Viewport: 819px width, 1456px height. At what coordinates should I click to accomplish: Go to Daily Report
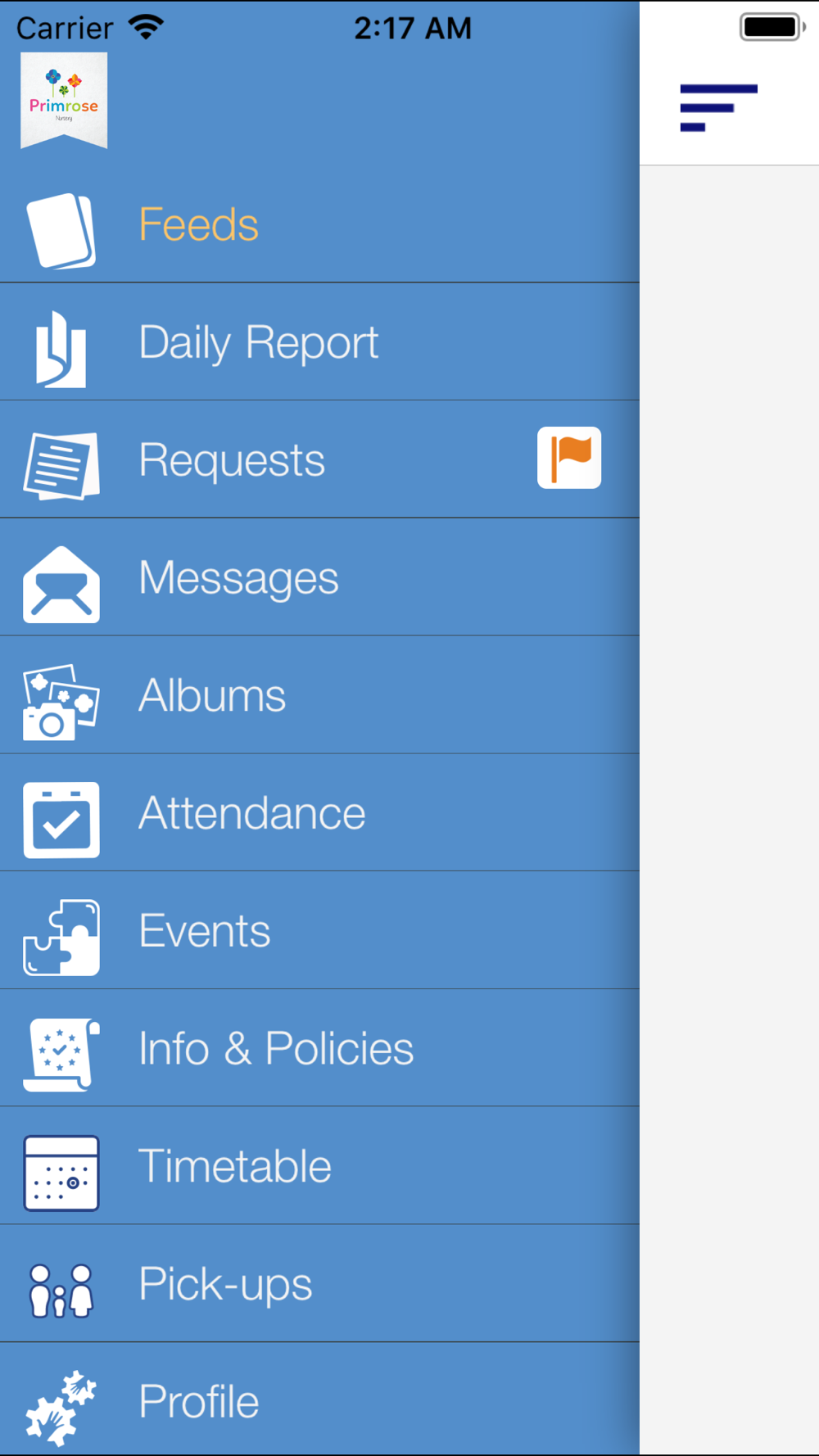click(319, 341)
